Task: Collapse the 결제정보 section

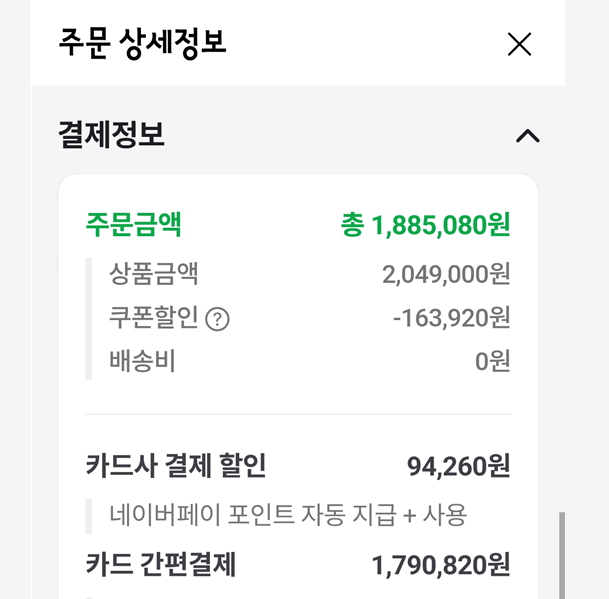Action: (x=527, y=136)
